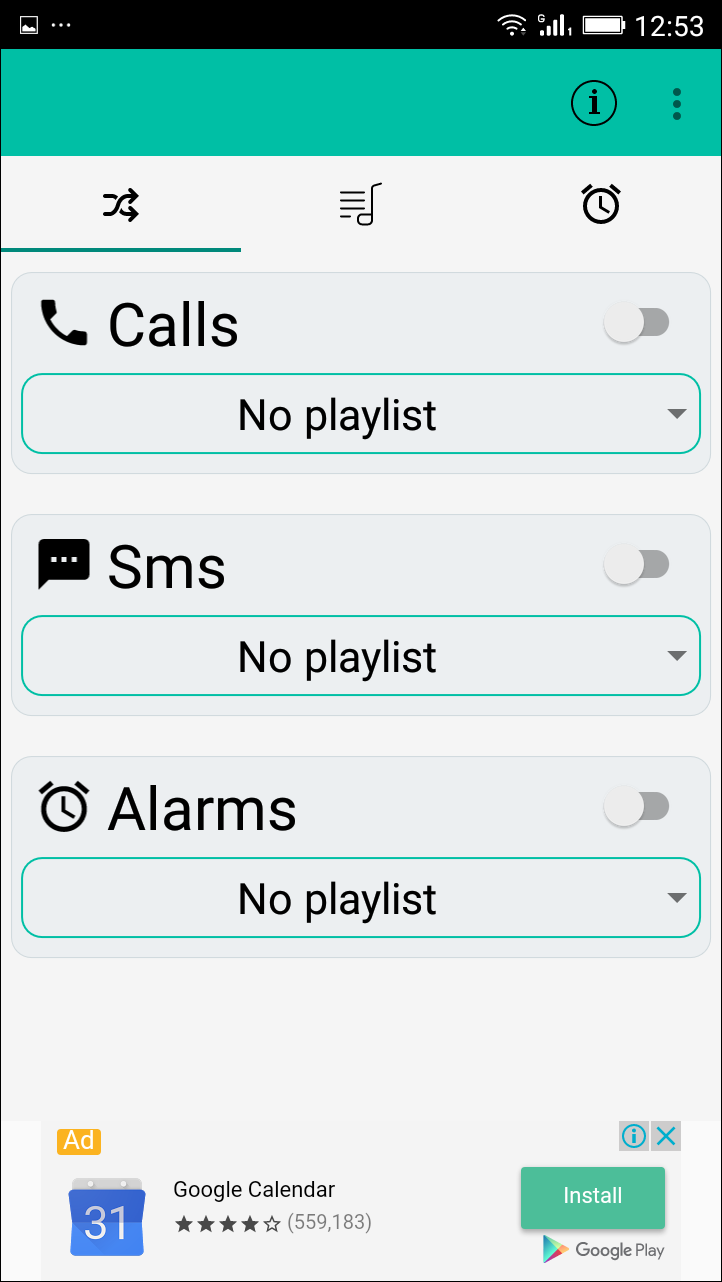Open the three-dot overflow menu
The width and height of the screenshot is (722, 1282).
[x=677, y=103]
